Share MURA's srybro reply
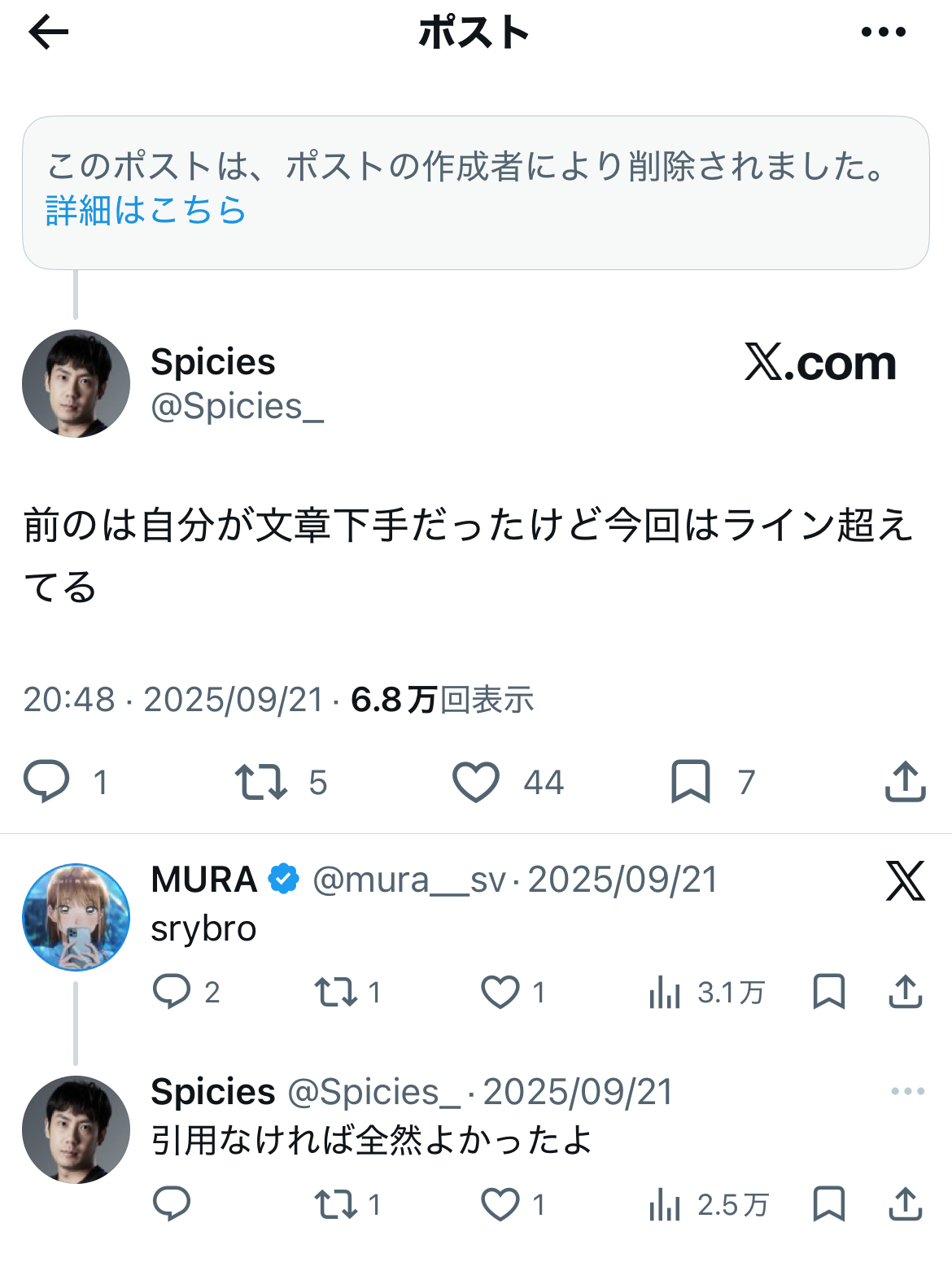 pyautogui.click(x=905, y=992)
